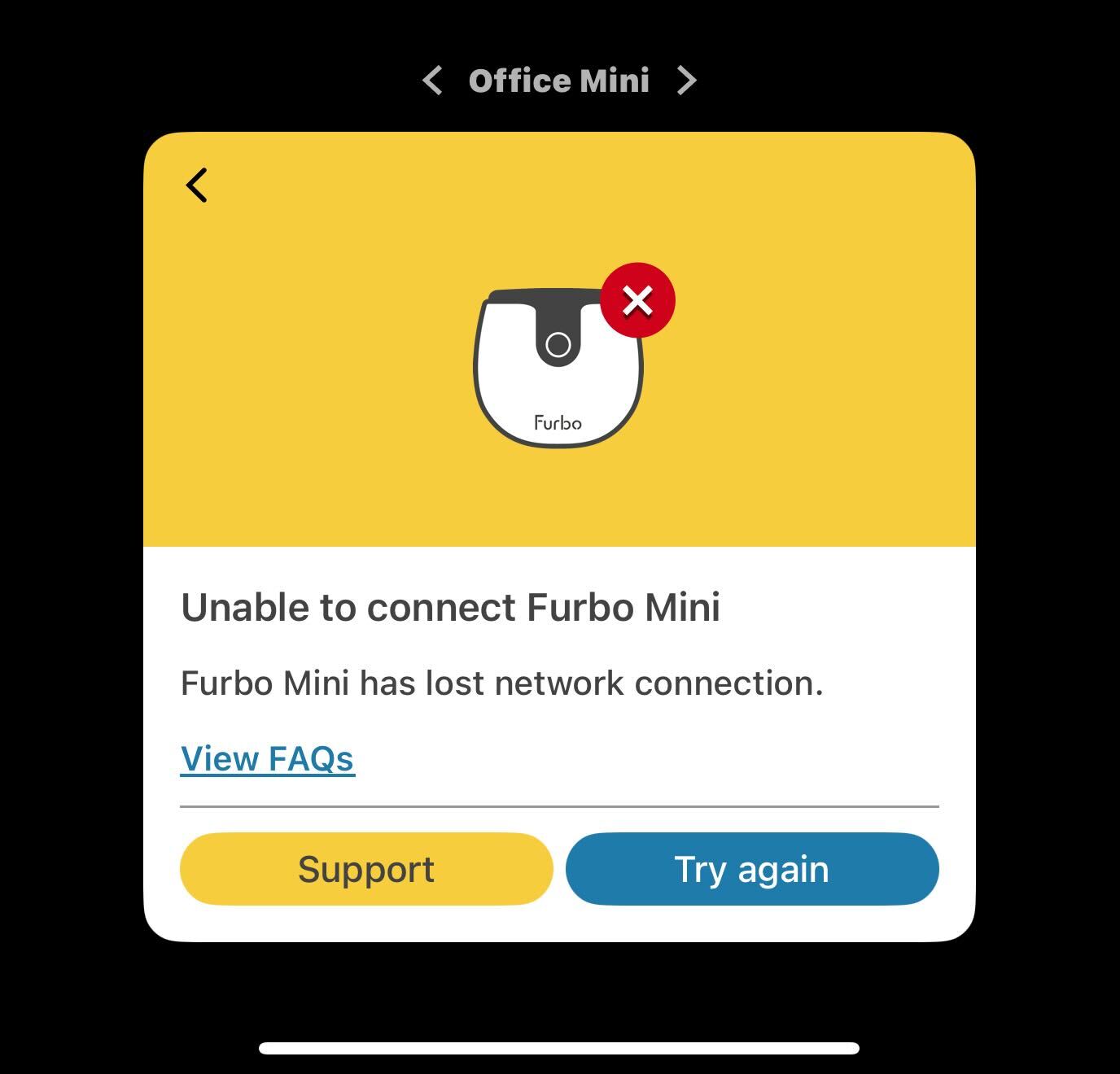Open the View FAQs link
Screen dimensions: 1120x1074
267,758
